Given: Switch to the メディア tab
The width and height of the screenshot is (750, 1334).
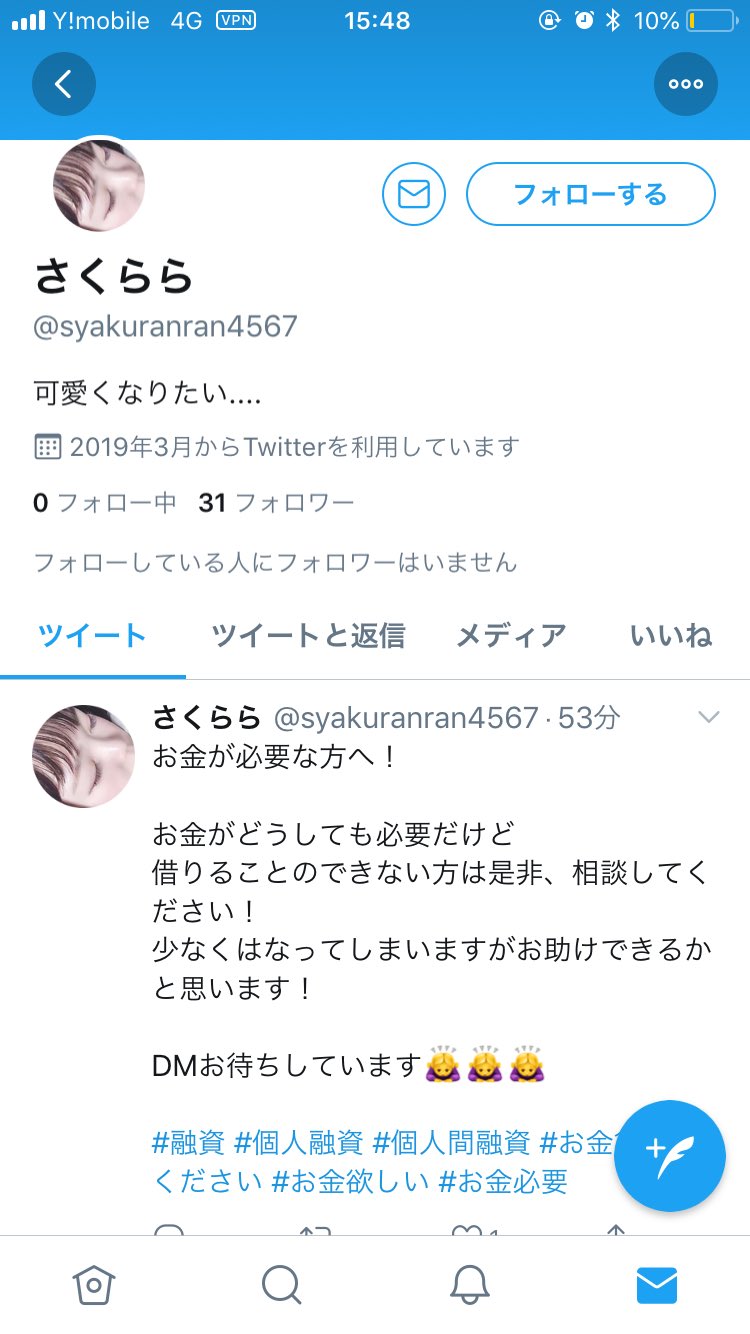Looking at the screenshot, I should click(x=511, y=635).
